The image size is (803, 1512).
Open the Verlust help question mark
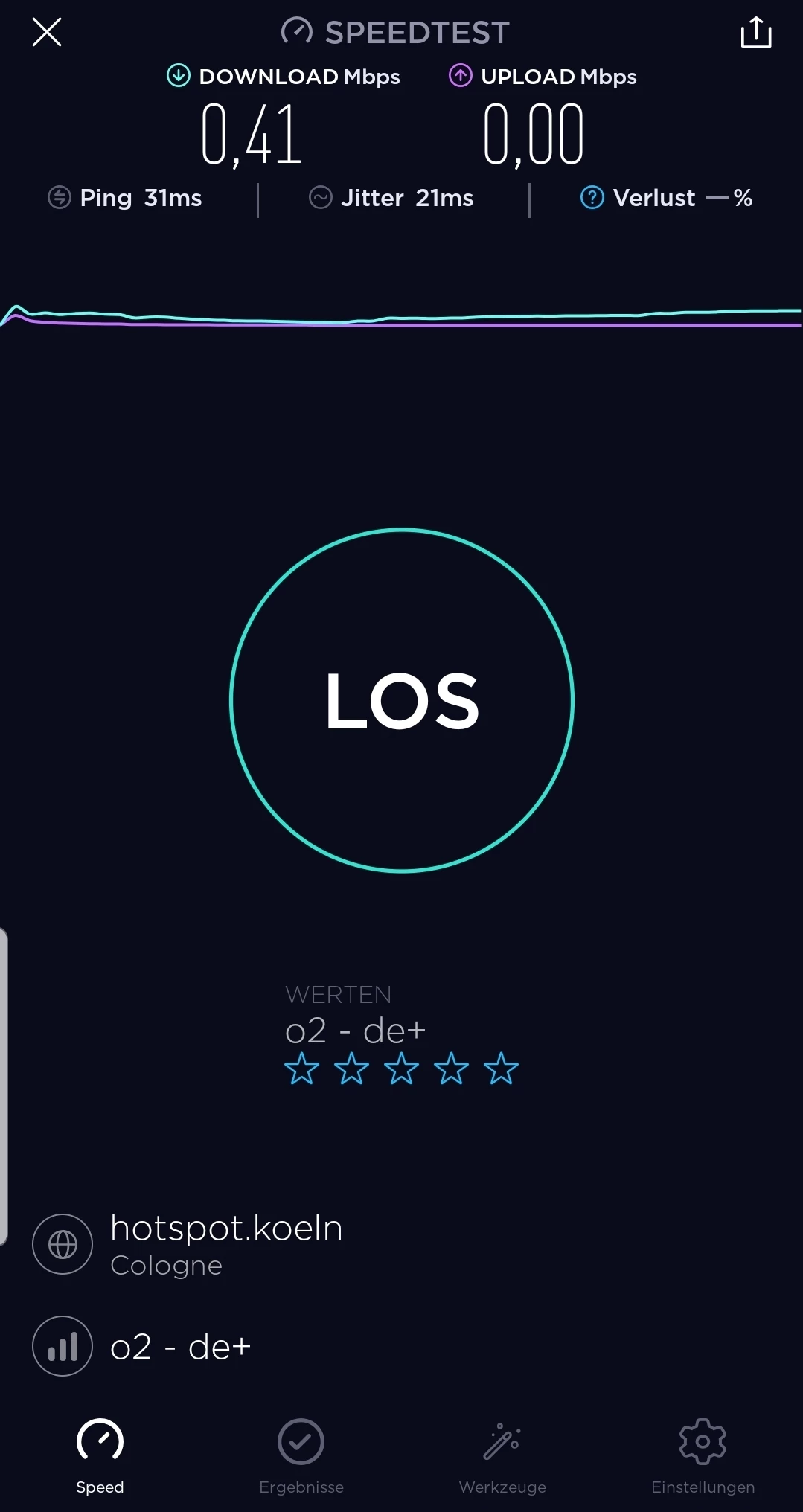pyautogui.click(x=592, y=198)
